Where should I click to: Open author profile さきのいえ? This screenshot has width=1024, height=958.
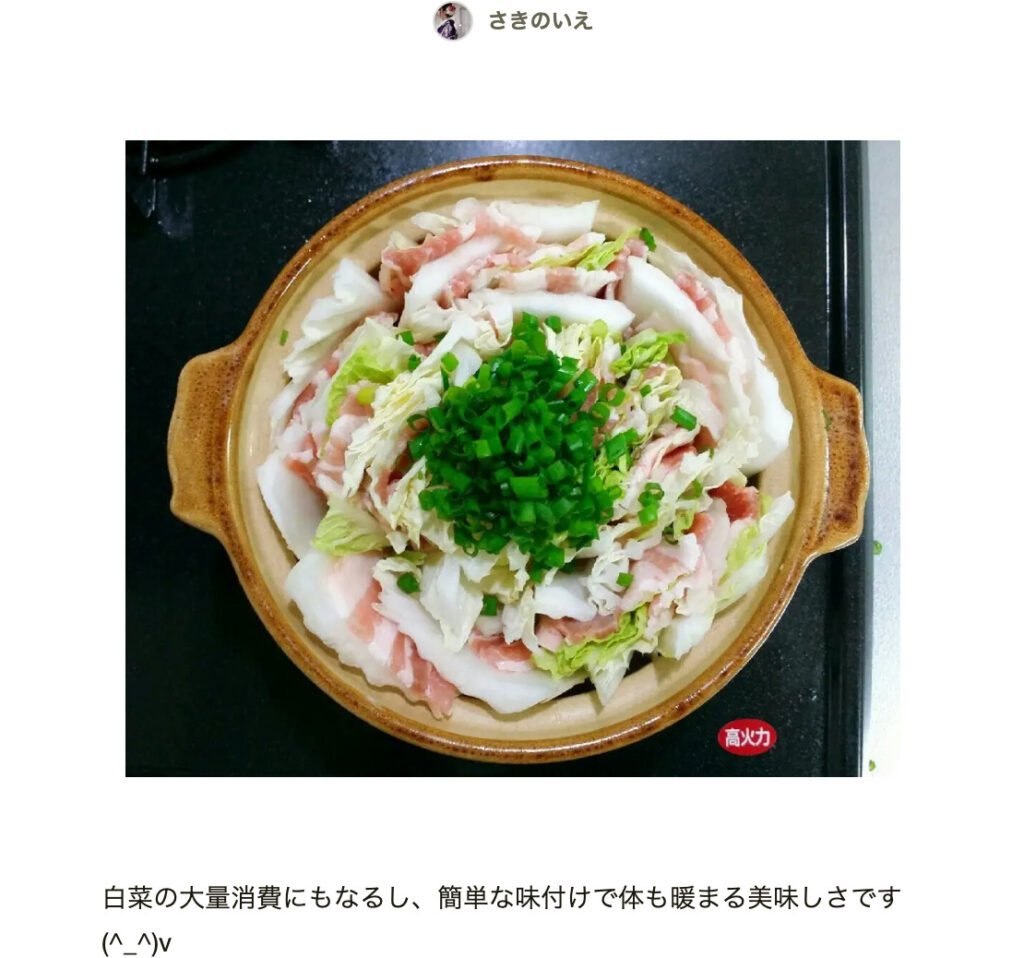tap(539, 21)
